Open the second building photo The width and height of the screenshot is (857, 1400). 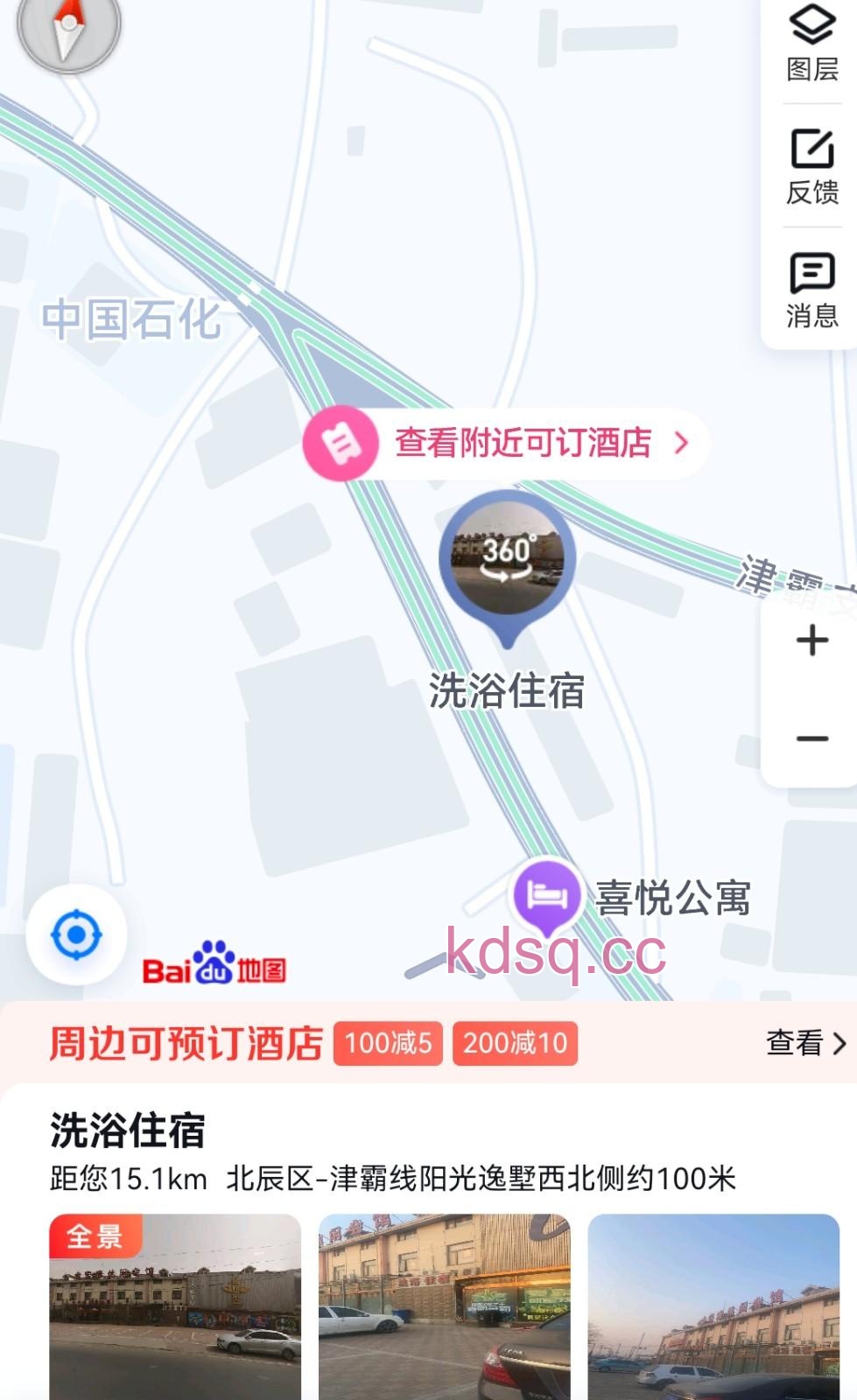[x=444, y=1305]
